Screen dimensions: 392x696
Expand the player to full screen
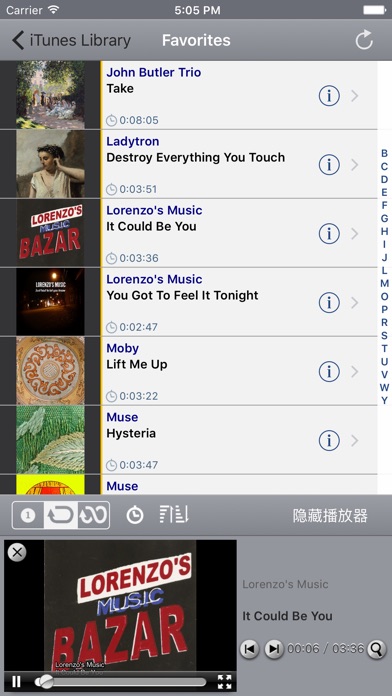[x=225, y=682]
